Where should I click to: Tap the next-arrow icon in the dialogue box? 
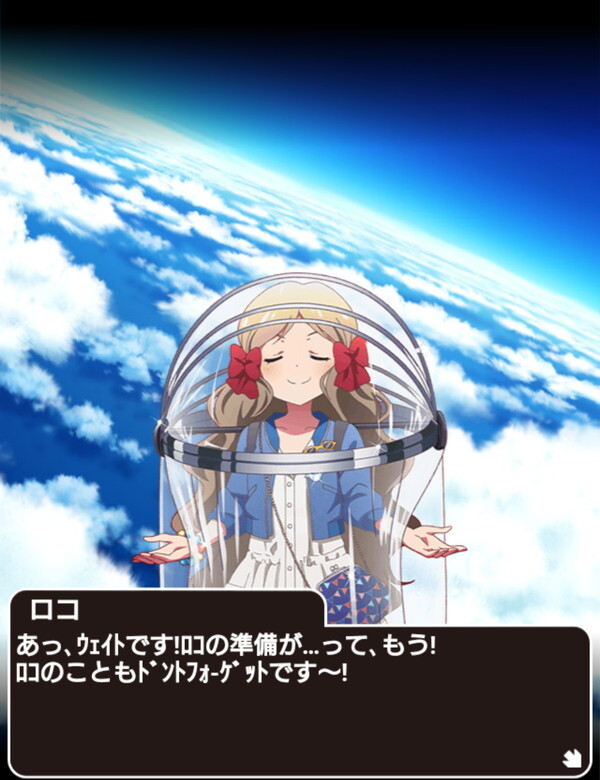571,757
